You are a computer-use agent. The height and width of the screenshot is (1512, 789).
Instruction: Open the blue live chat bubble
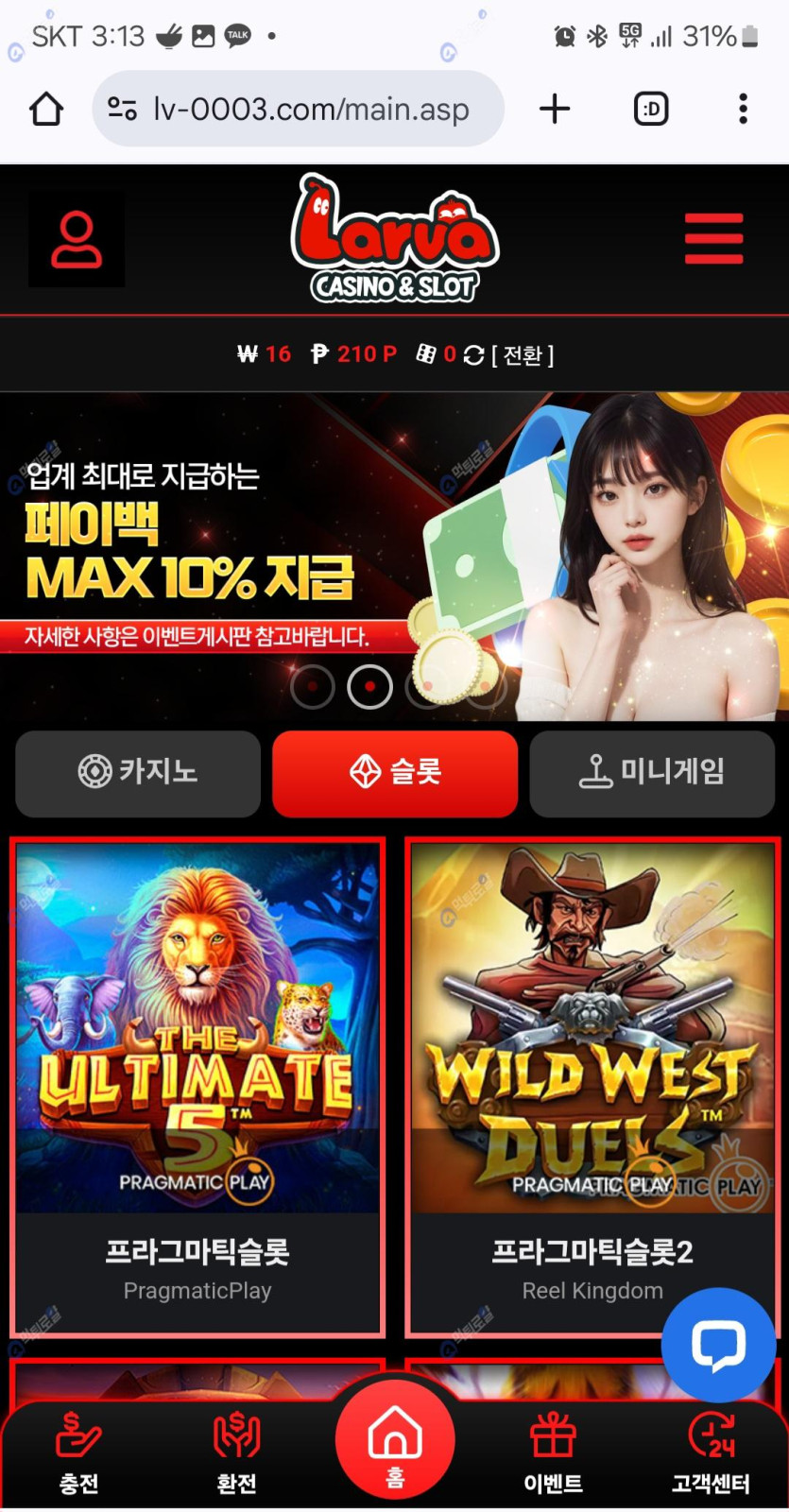[718, 1345]
